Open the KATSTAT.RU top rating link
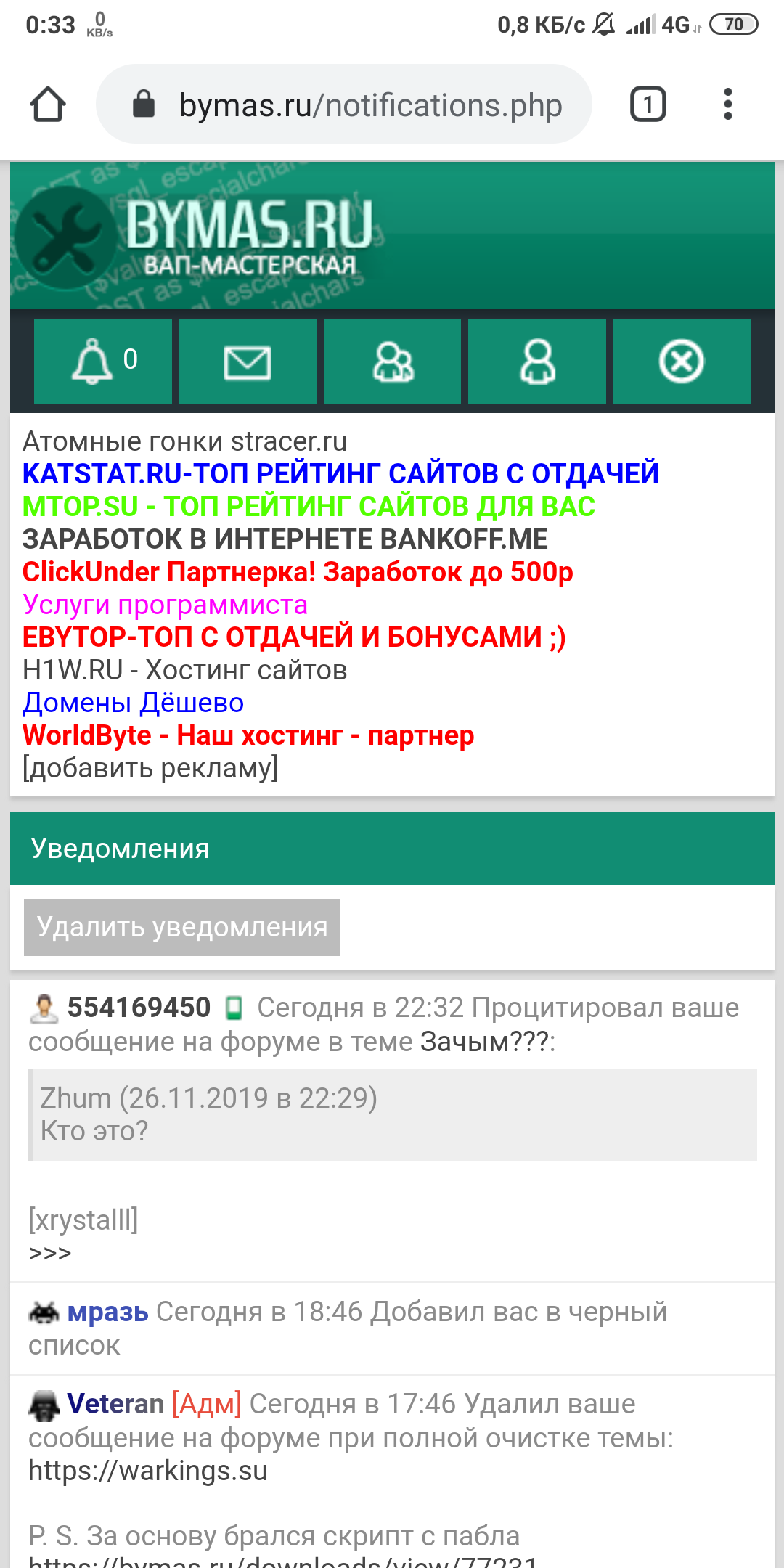This screenshot has height=1568, width=784. pos(340,473)
